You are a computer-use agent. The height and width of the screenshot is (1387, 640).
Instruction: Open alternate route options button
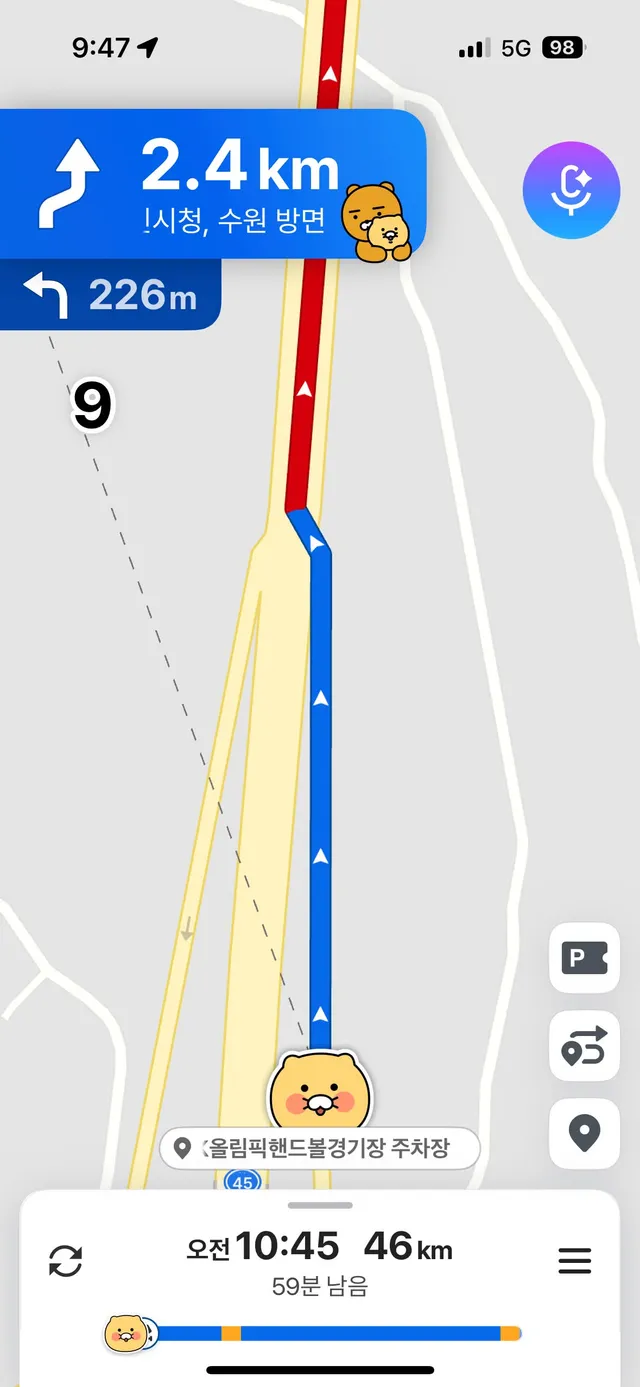point(585,1046)
